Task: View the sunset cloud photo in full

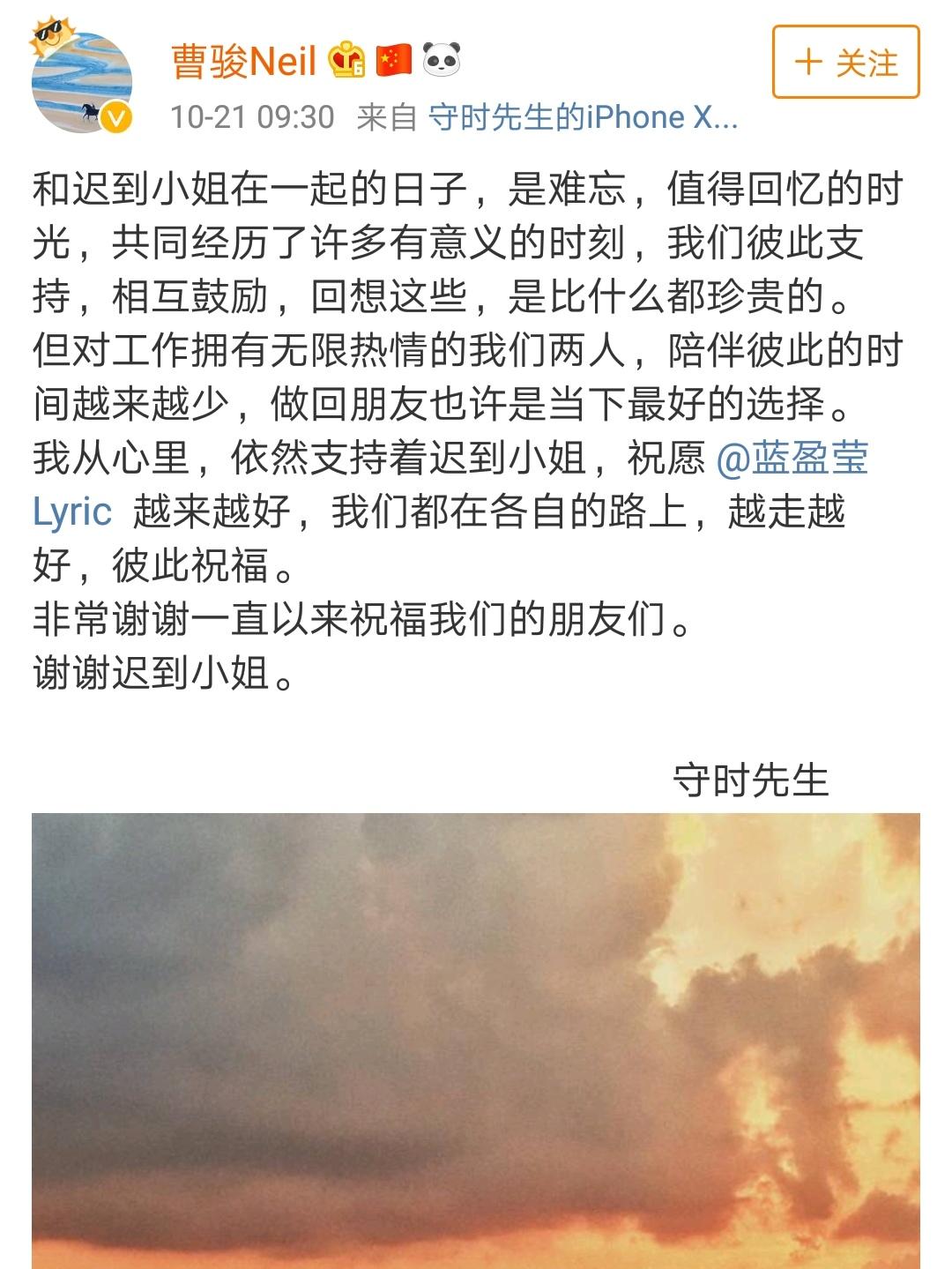Action: (x=476, y=1041)
